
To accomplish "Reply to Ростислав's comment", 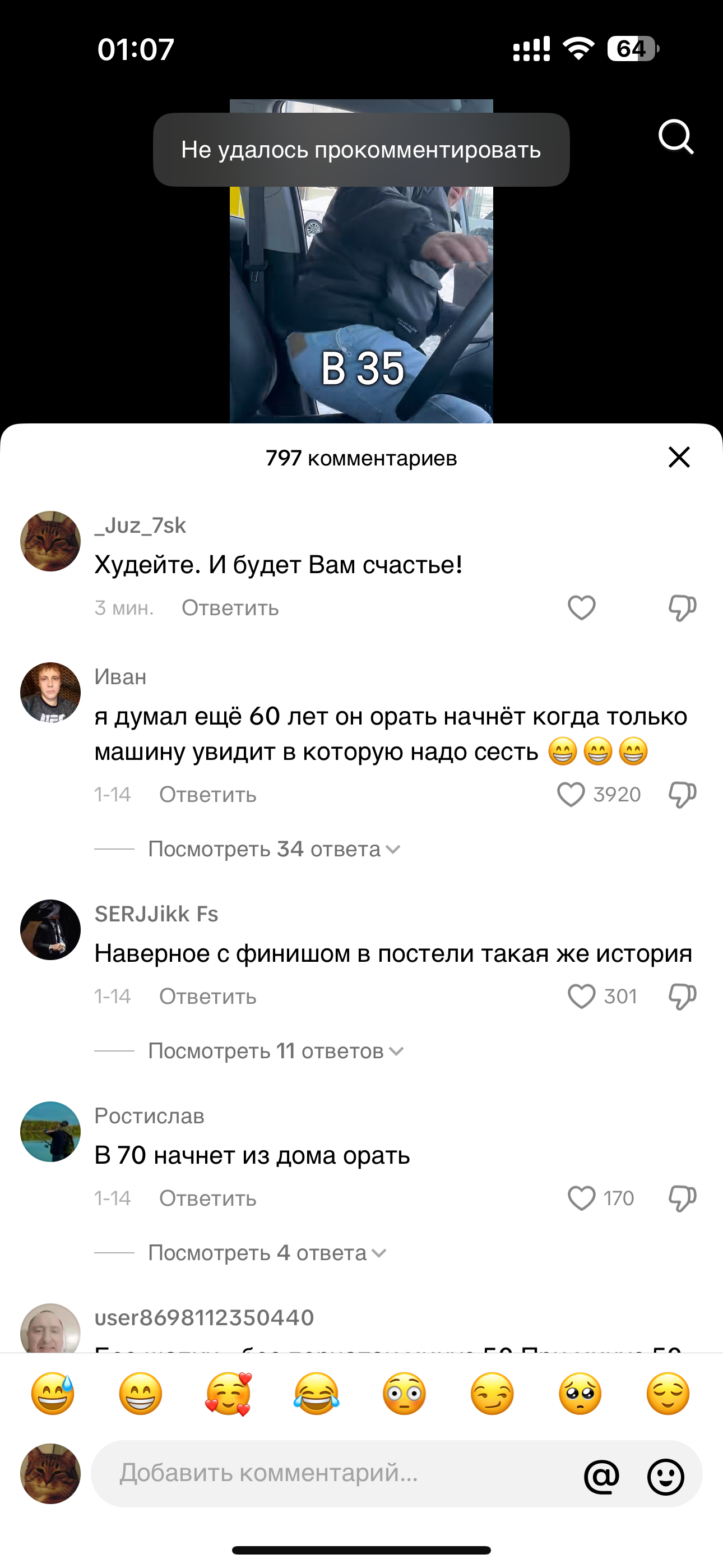I will point(207,1198).
